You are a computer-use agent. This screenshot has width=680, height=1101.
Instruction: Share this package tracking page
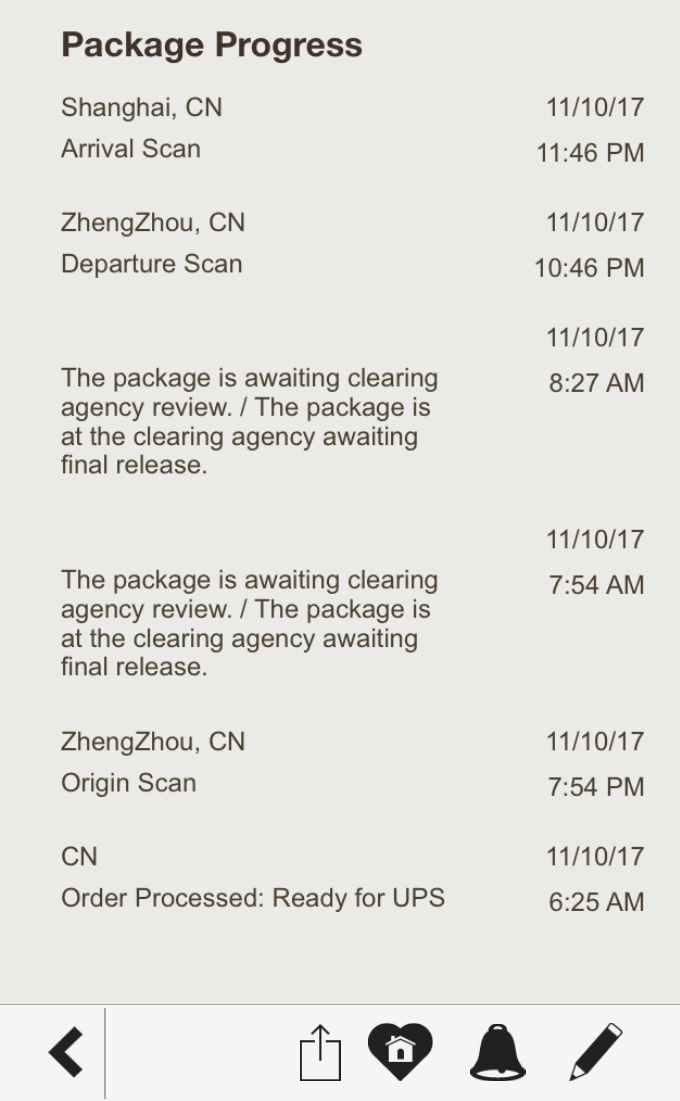320,1053
